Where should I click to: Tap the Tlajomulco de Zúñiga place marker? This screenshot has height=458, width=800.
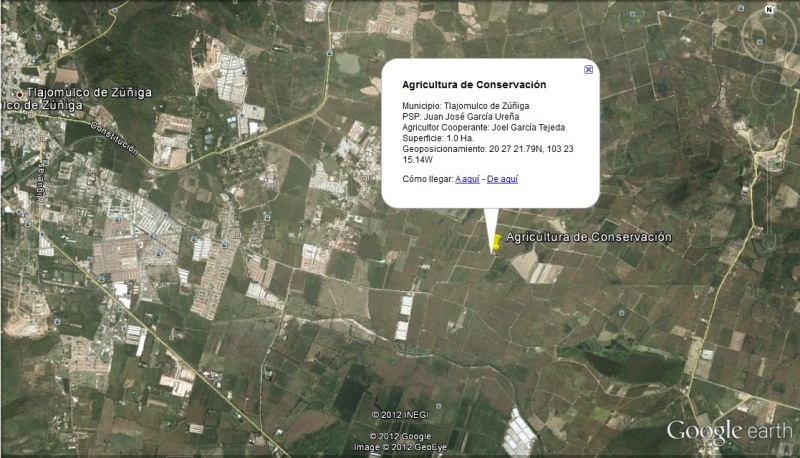19,92
